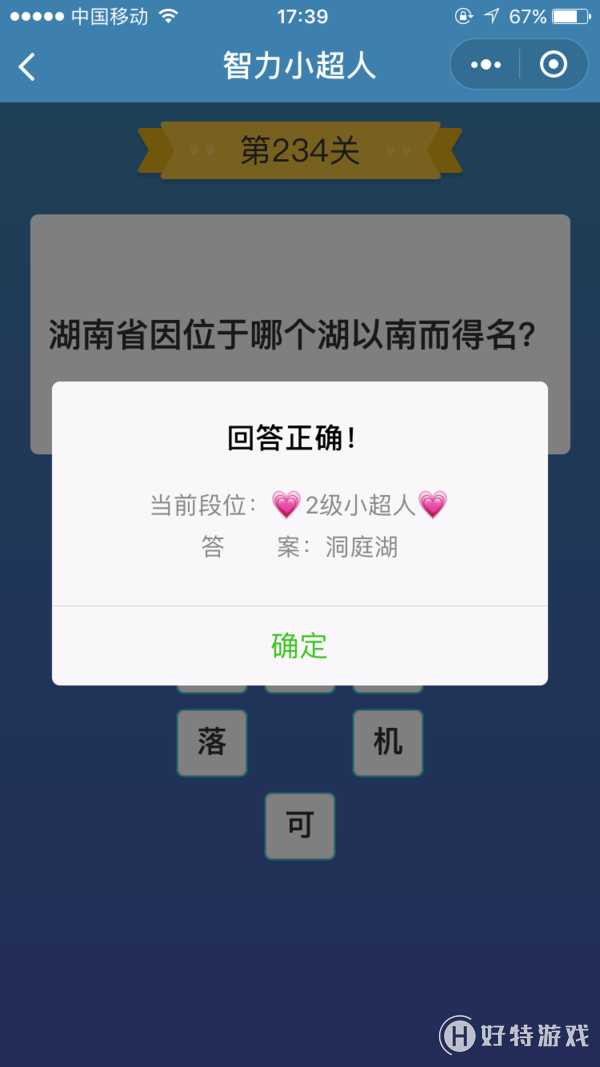Select the character tile 落

(x=212, y=742)
